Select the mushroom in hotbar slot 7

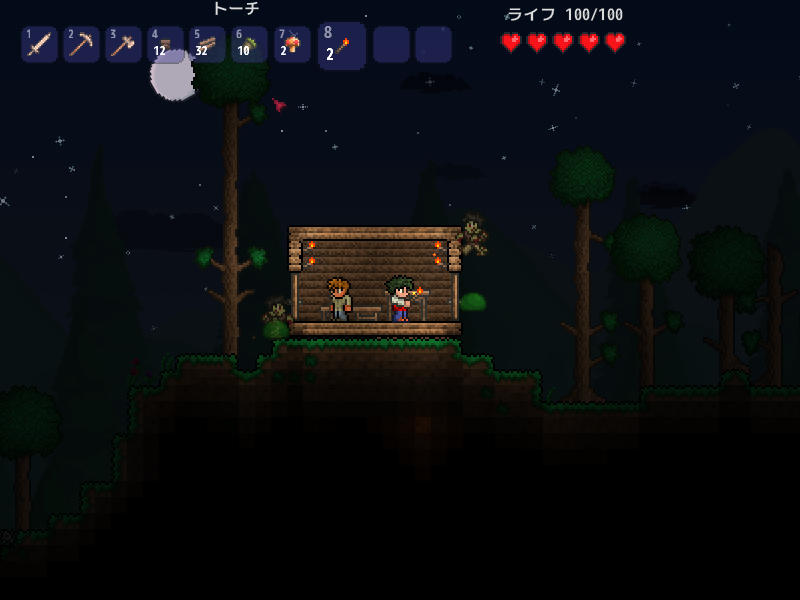coord(291,44)
